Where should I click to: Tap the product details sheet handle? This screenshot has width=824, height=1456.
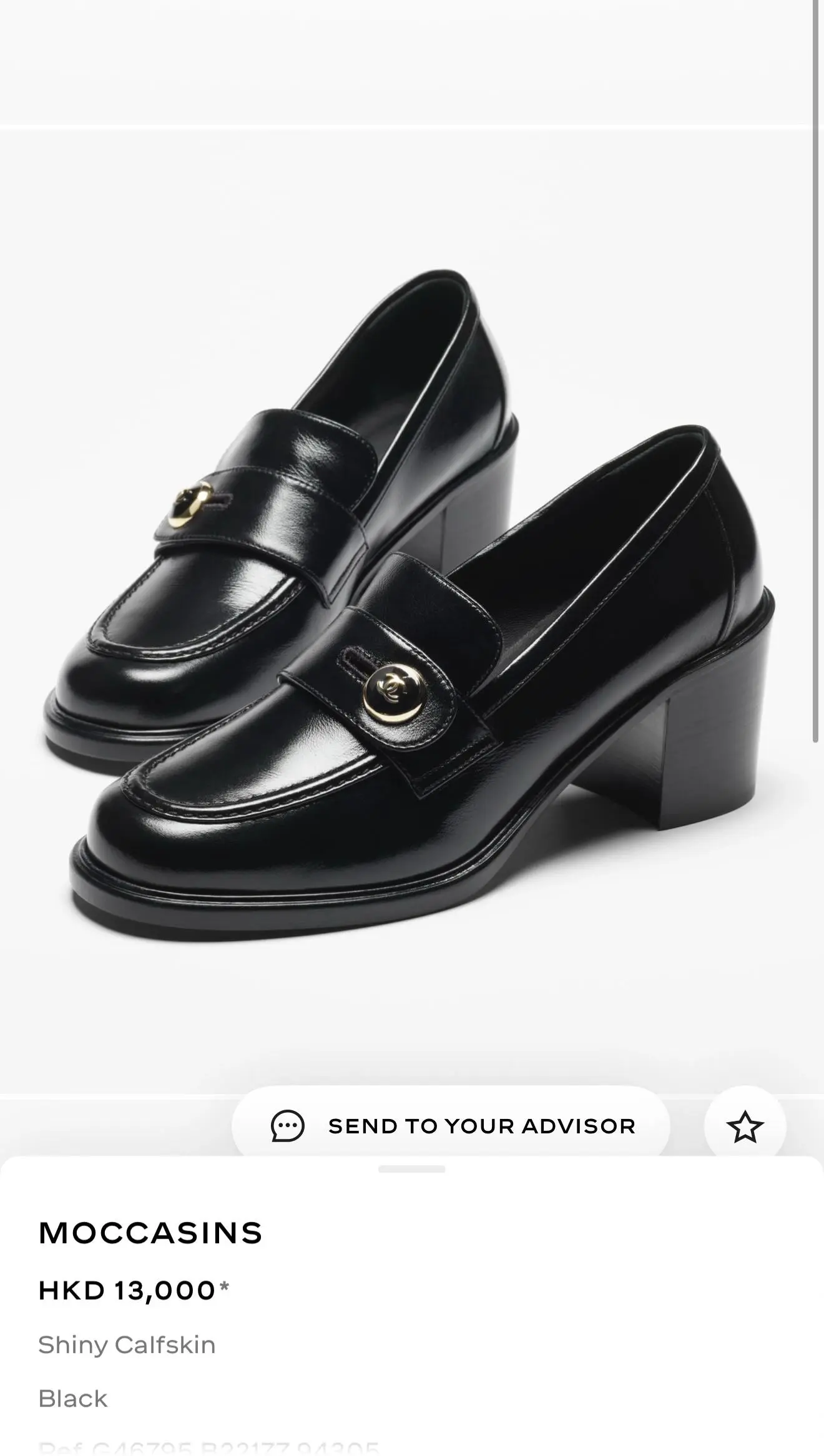pyautogui.click(x=412, y=1169)
